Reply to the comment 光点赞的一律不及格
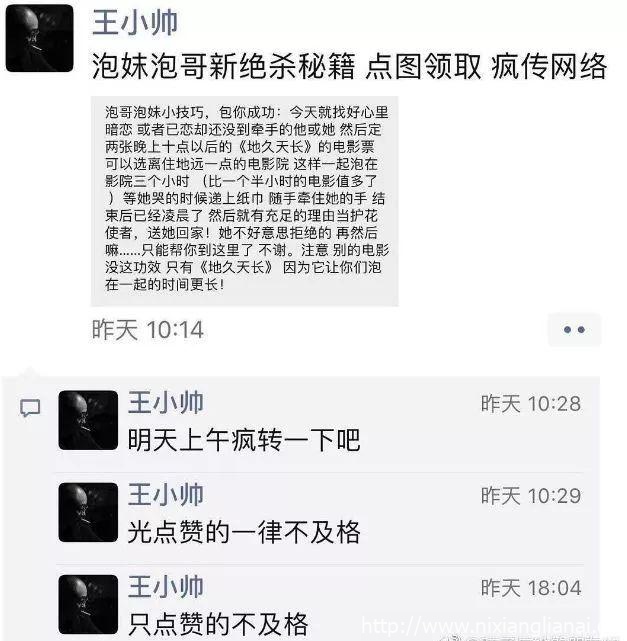The width and height of the screenshot is (627, 641). point(244,530)
